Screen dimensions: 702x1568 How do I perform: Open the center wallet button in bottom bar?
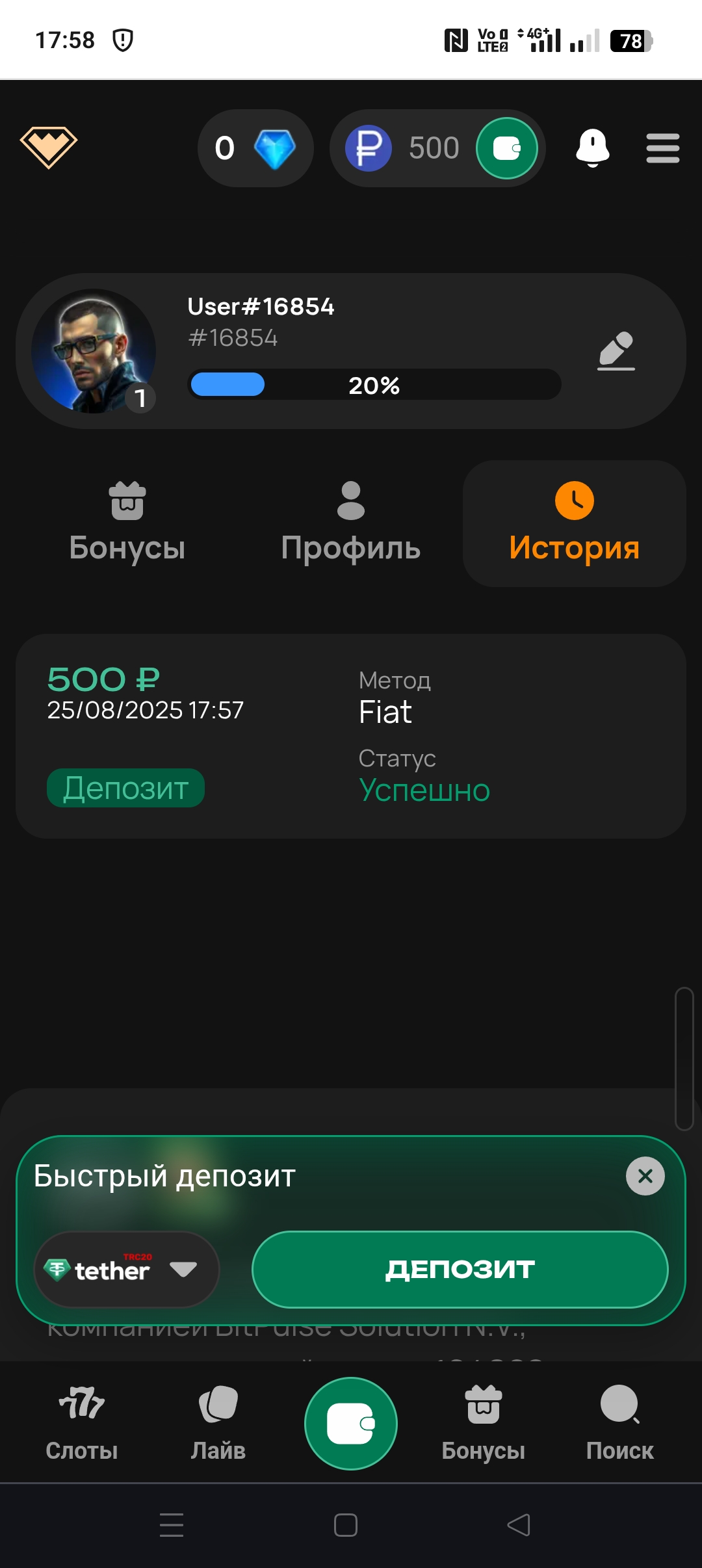[351, 1423]
